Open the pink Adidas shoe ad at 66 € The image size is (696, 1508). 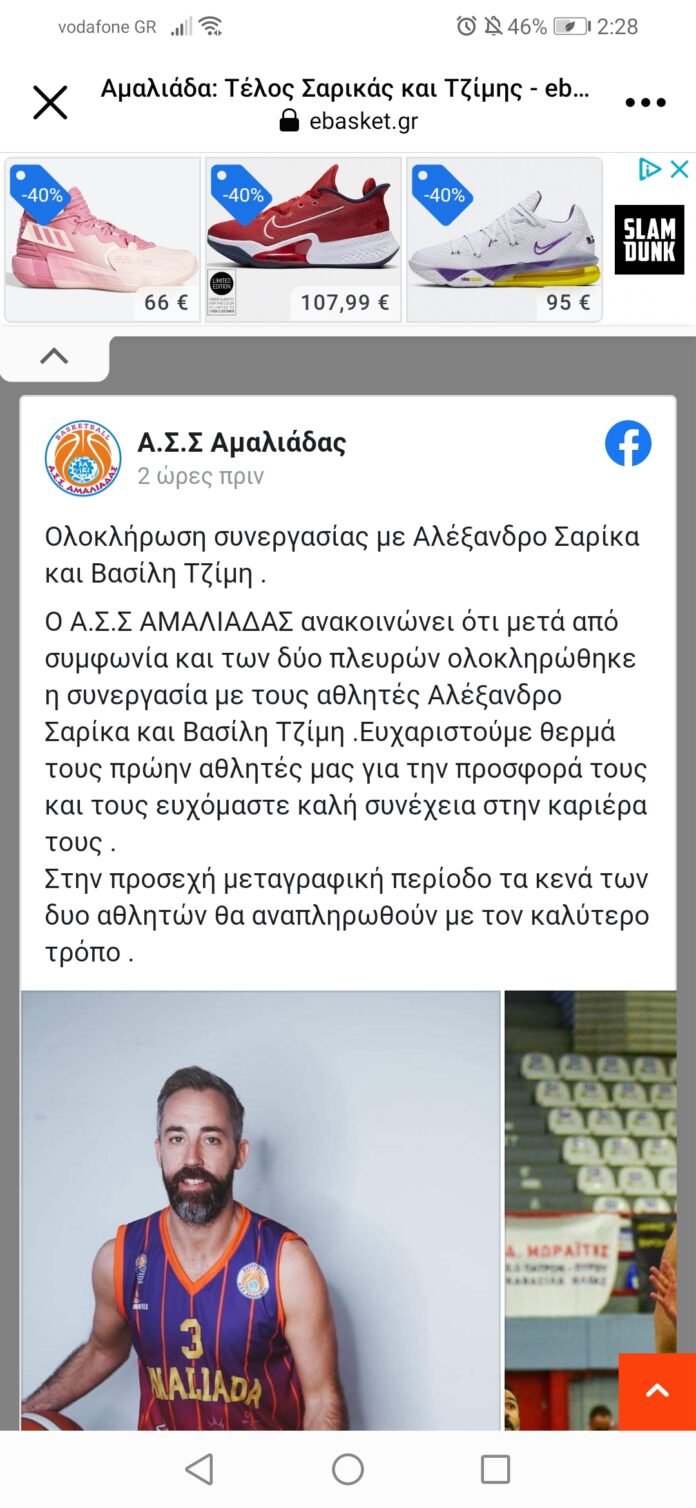[x=103, y=239]
